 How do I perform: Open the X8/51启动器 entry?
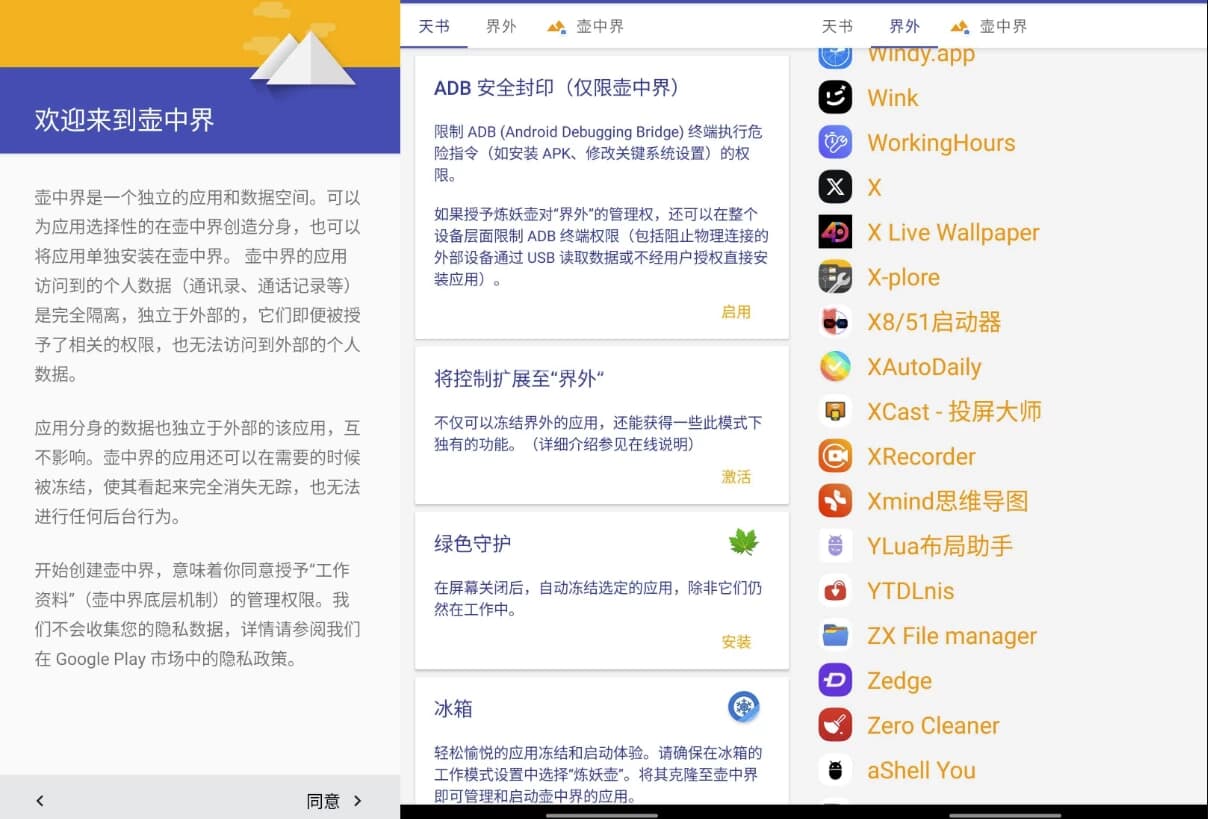click(933, 322)
